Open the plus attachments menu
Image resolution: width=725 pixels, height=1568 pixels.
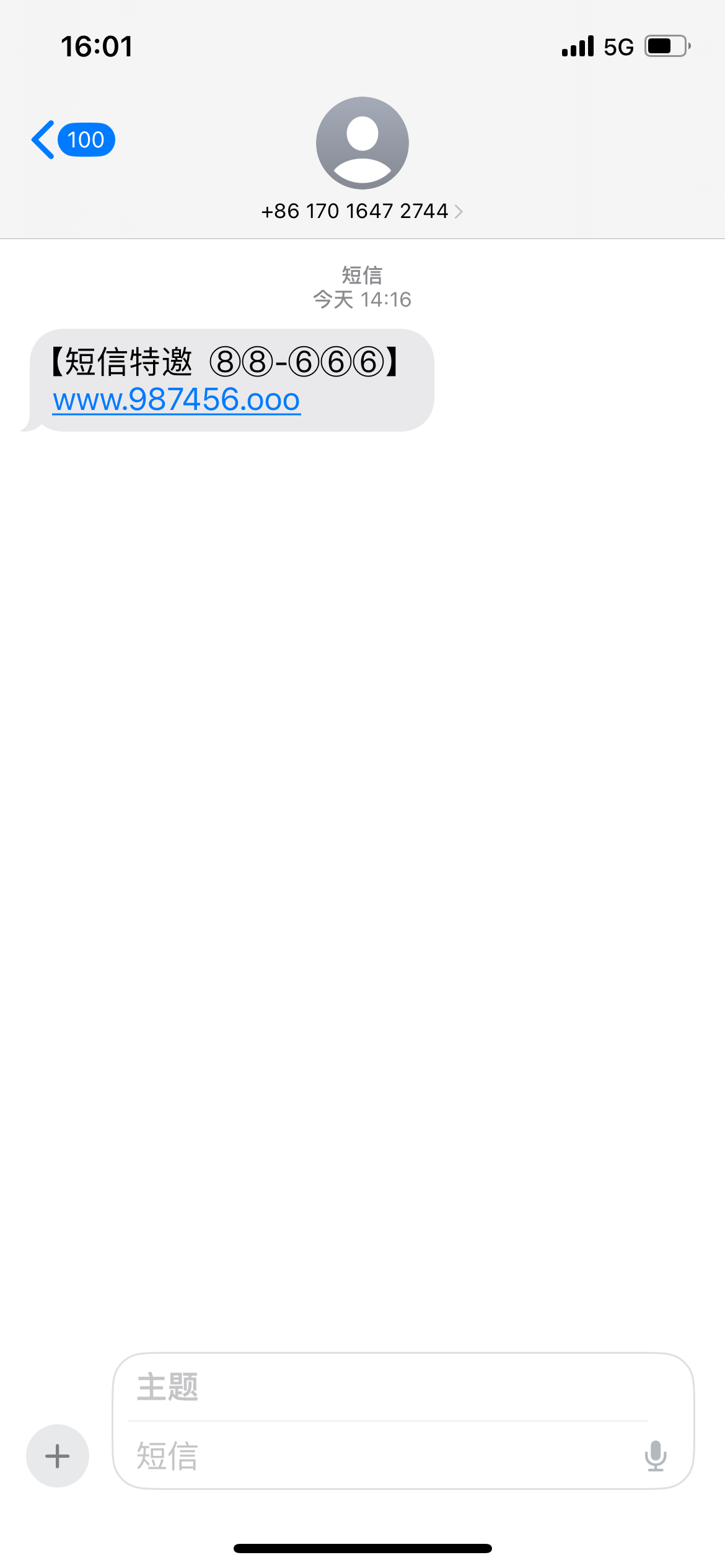58,1455
